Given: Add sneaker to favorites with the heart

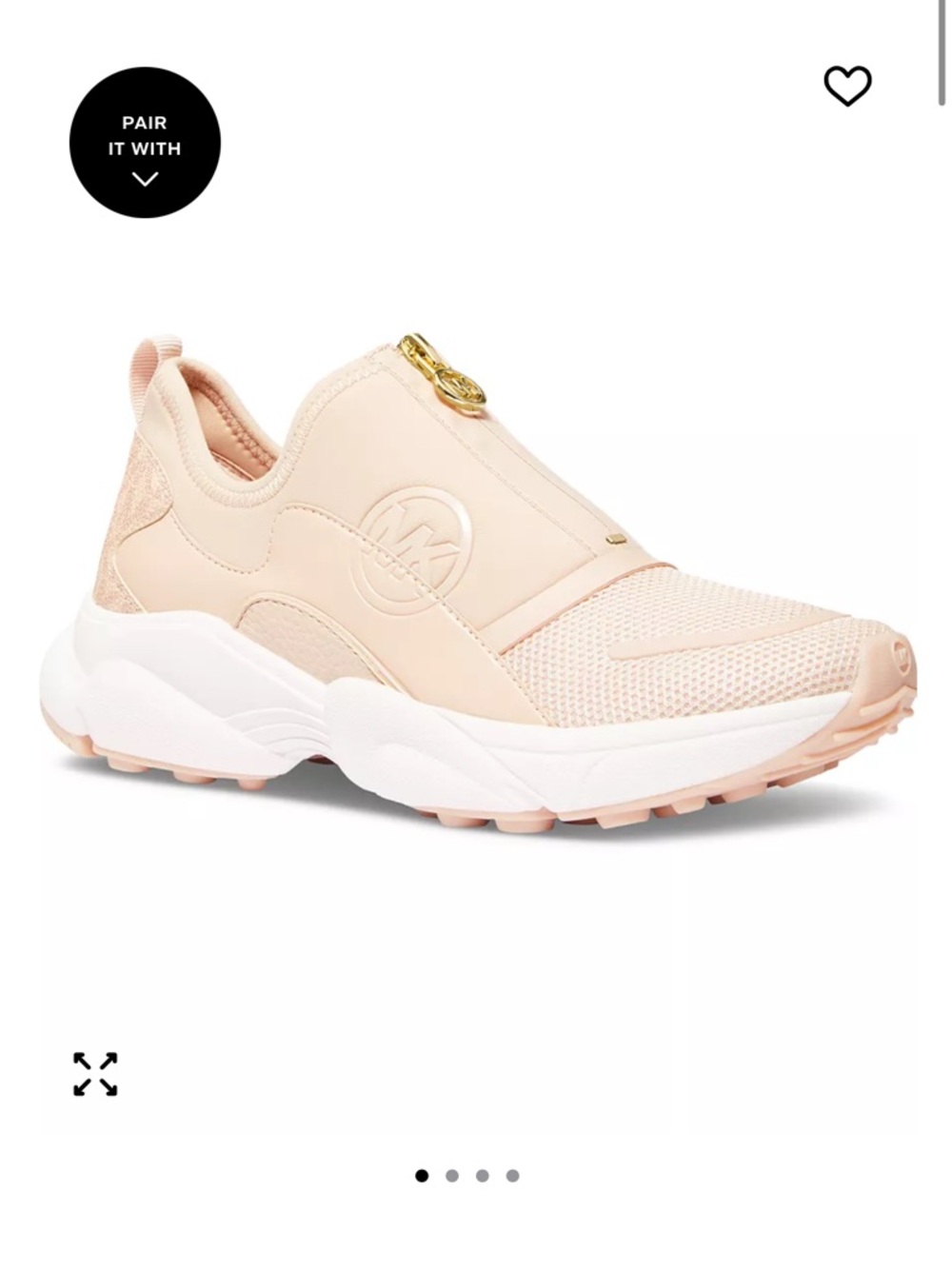Looking at the screenshot, I should (x=847, y=86).
